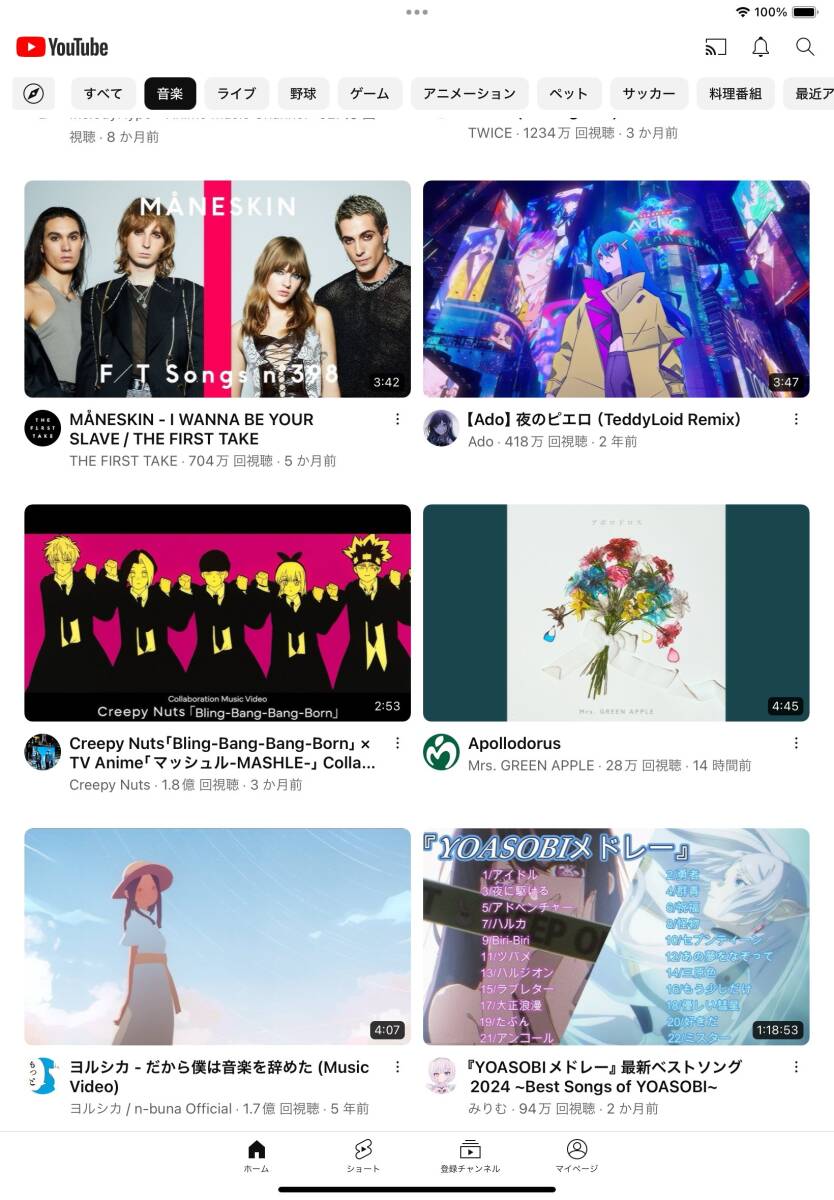This screenshot has height=1200, width=834.
Task: Filter by the サッカー chip
Action: coord(649,94)
